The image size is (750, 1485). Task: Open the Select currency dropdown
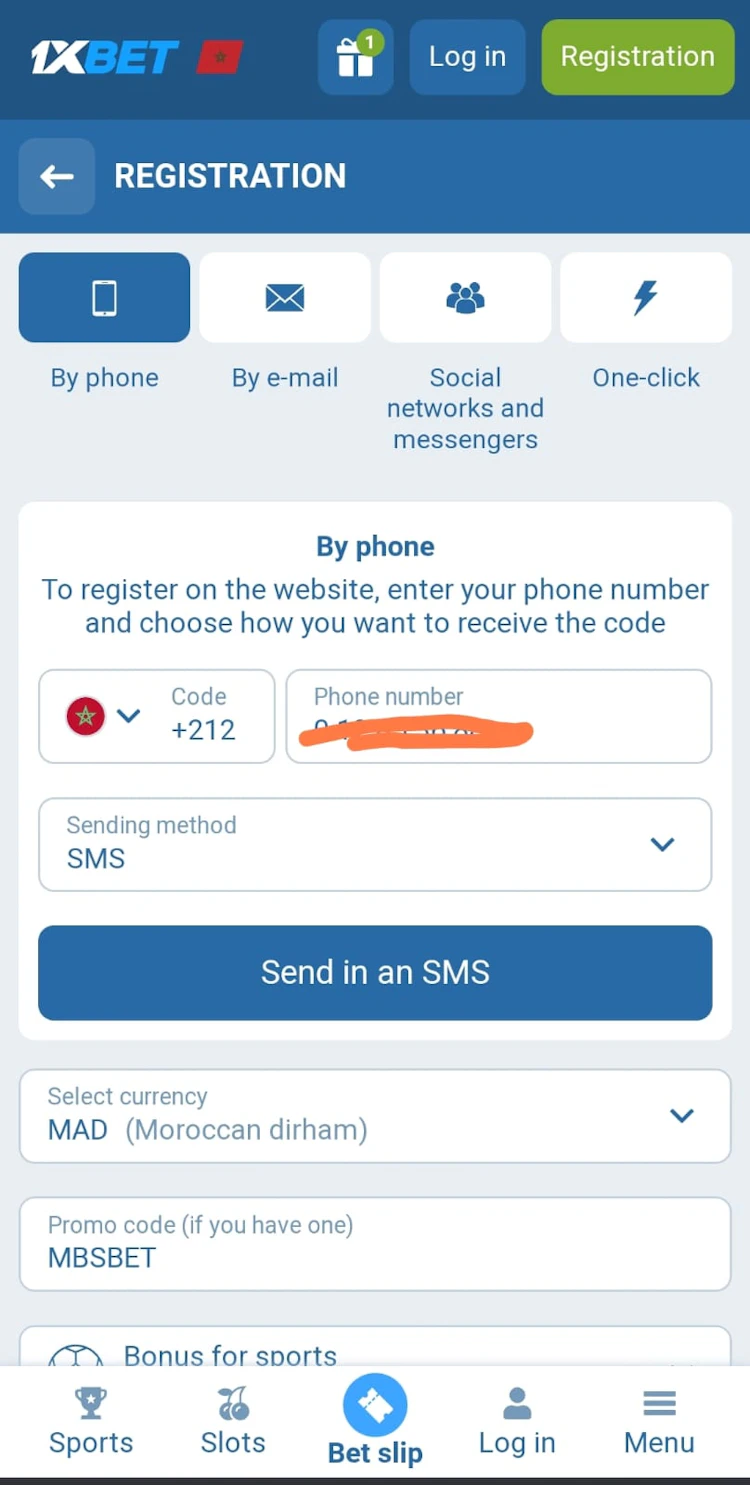click(375, 1115)
